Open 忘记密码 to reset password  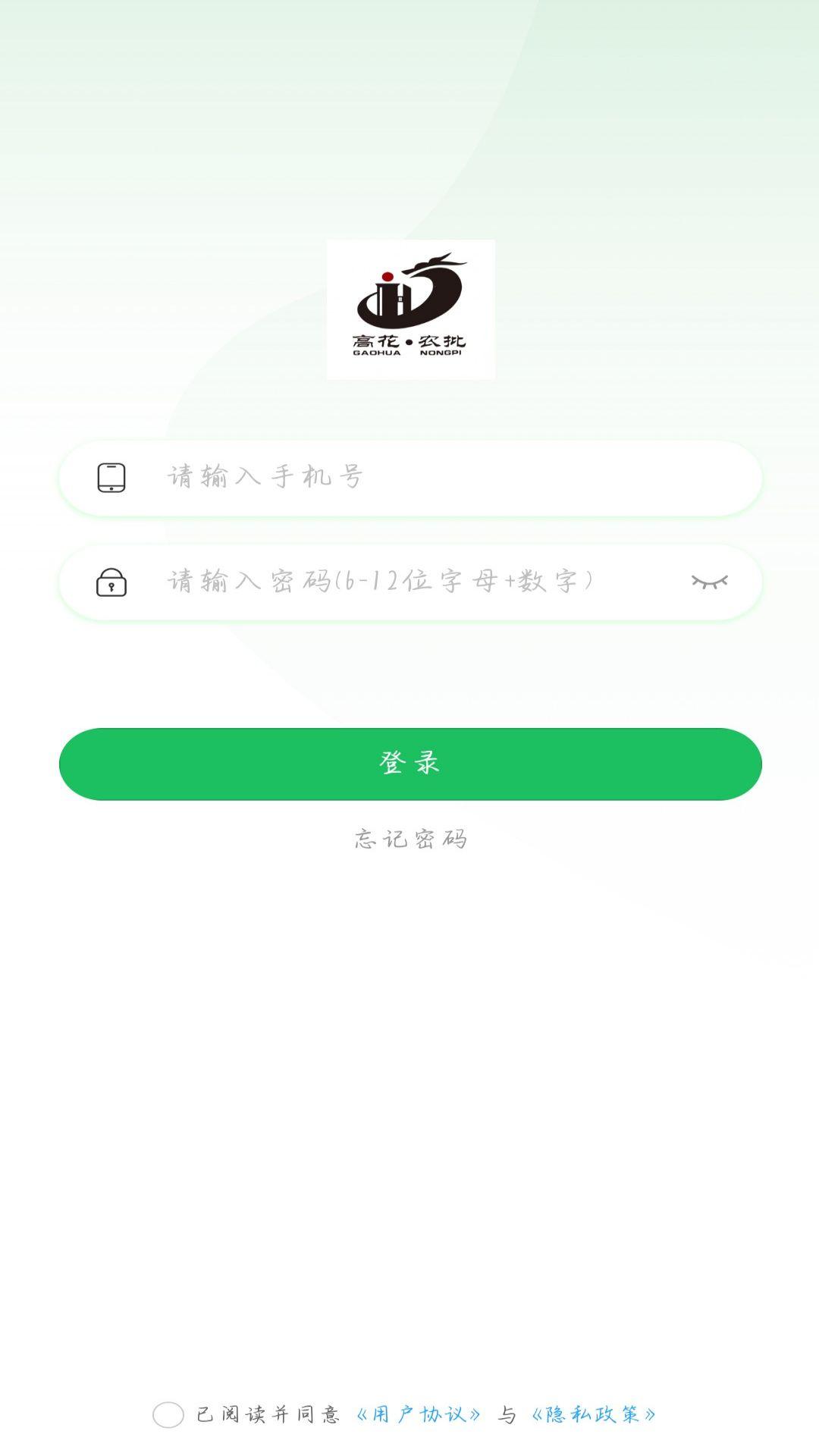point(409,840)
